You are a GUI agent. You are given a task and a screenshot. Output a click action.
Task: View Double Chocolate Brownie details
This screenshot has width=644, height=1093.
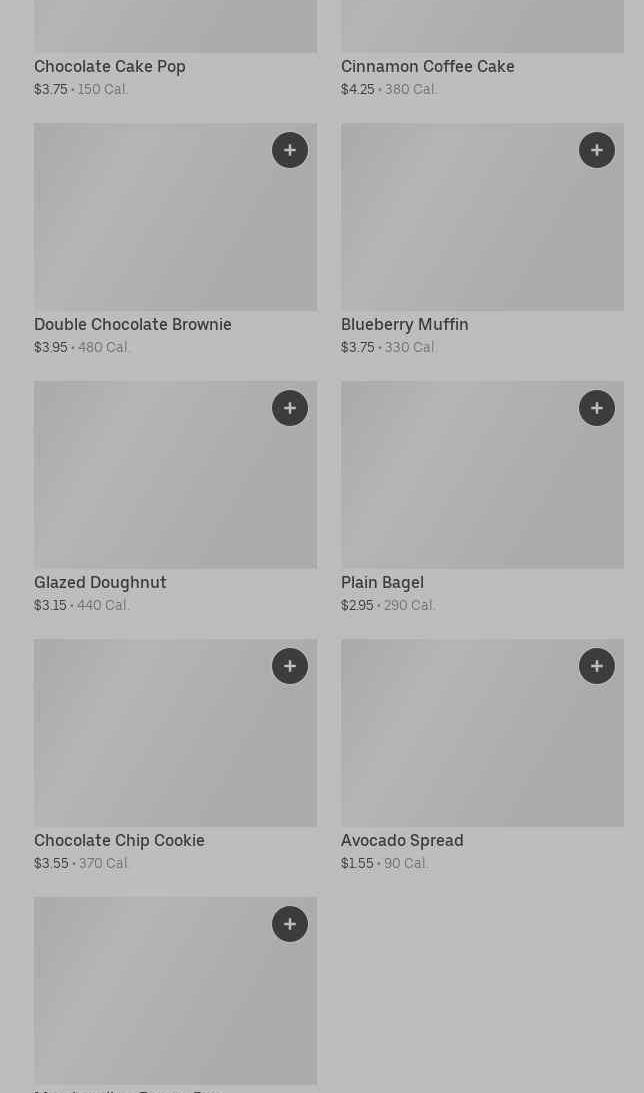150,230
